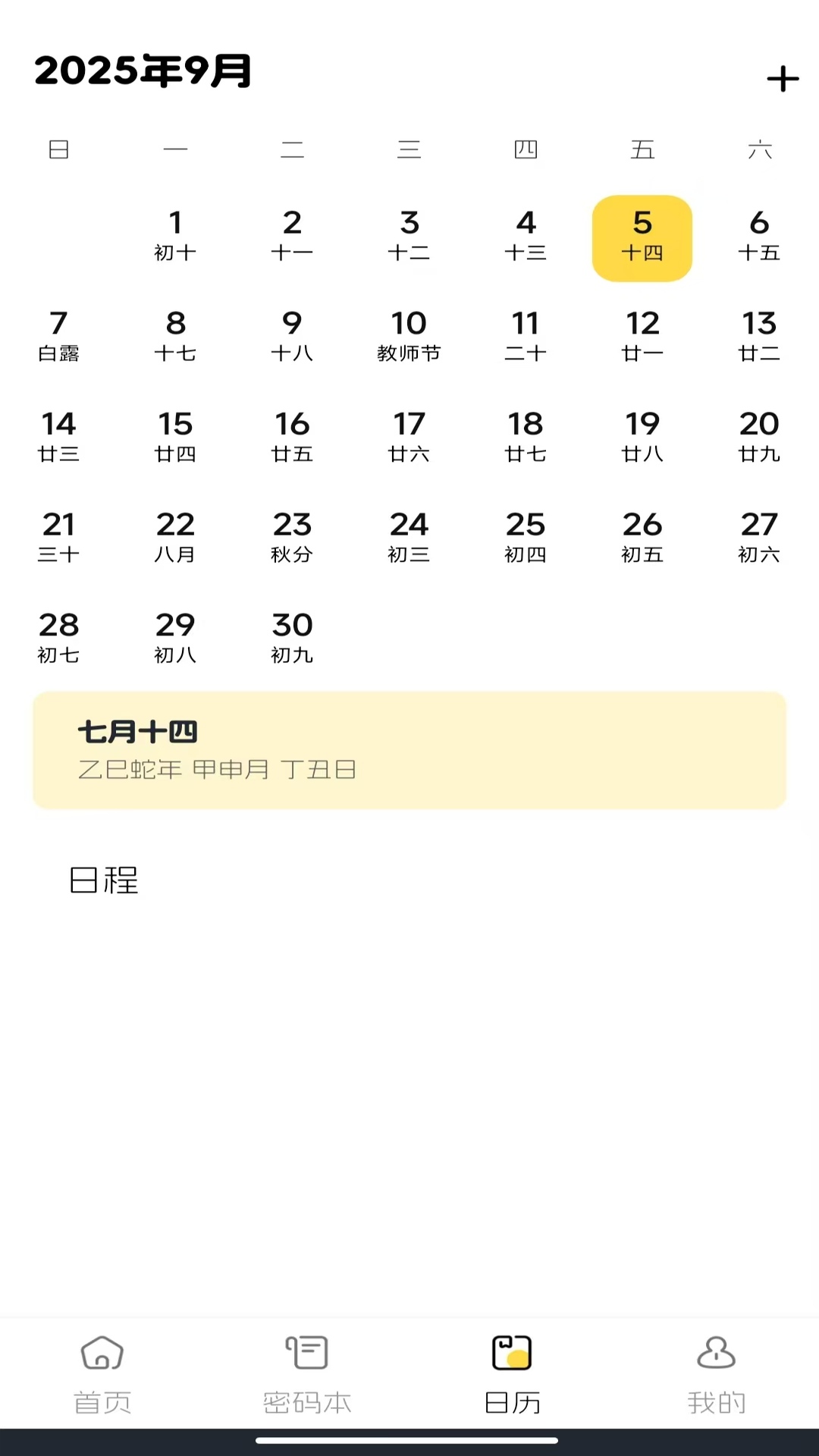Open the 我的 profile icon
This screenshot has height=1456, width=819.
717,1357
